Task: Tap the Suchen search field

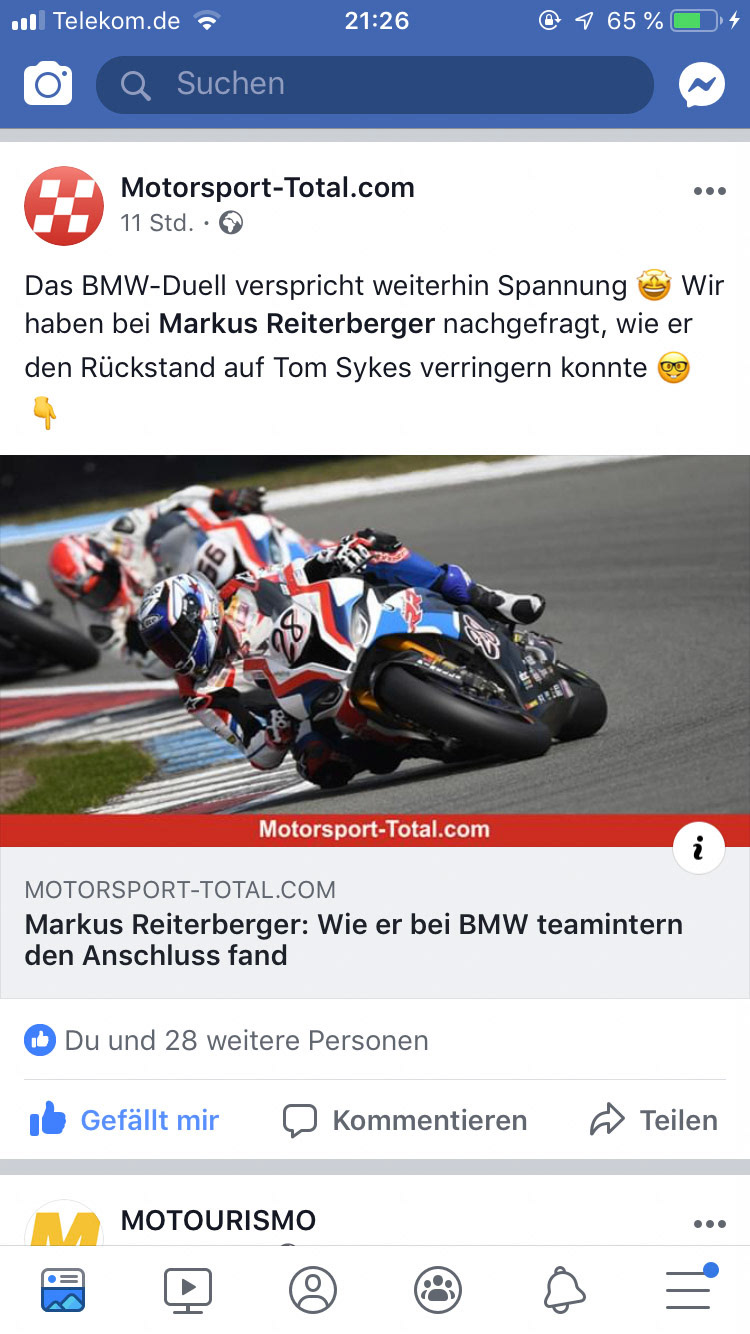Action: [x=374, y=85]
